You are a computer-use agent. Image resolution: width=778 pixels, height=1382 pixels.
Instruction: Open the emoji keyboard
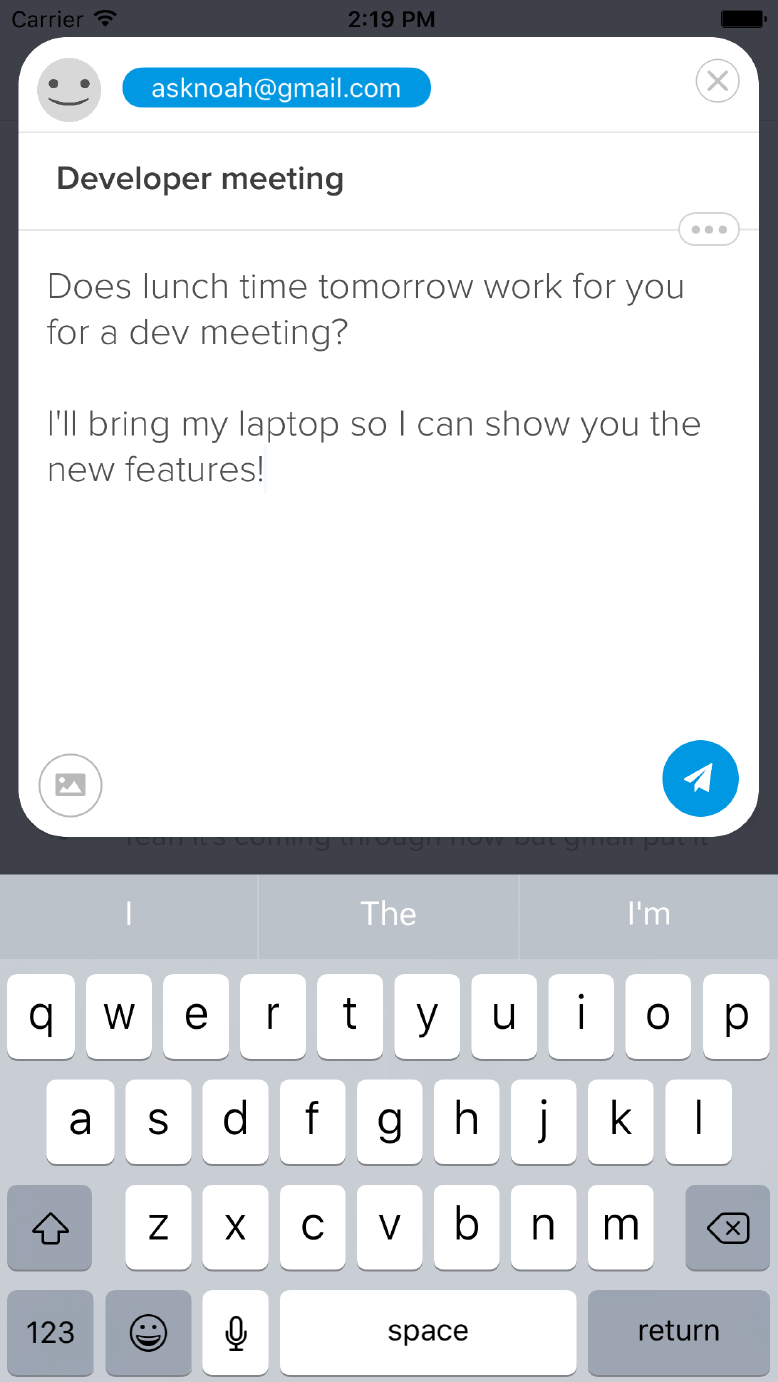(148, 1331)
